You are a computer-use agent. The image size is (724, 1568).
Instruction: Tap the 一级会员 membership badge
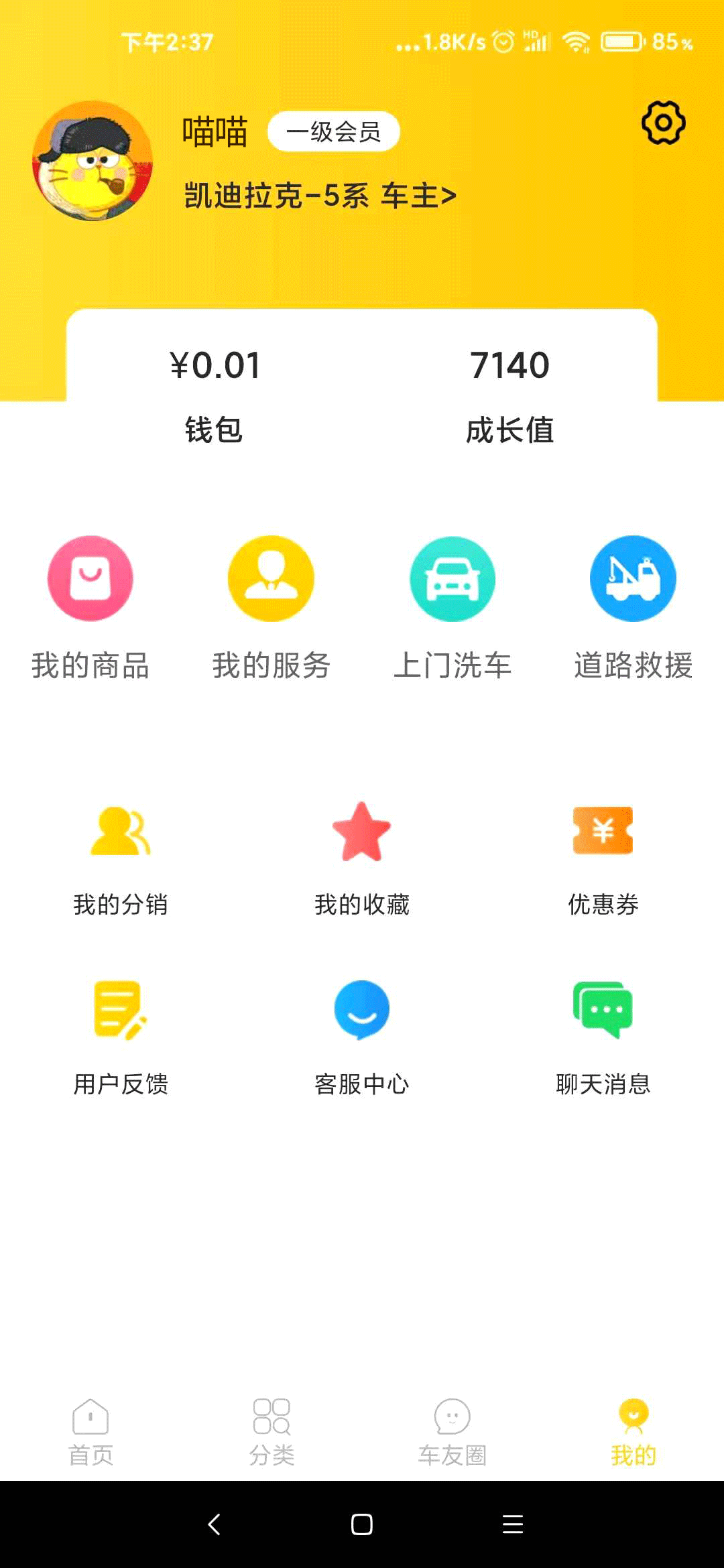click(333, 131)
